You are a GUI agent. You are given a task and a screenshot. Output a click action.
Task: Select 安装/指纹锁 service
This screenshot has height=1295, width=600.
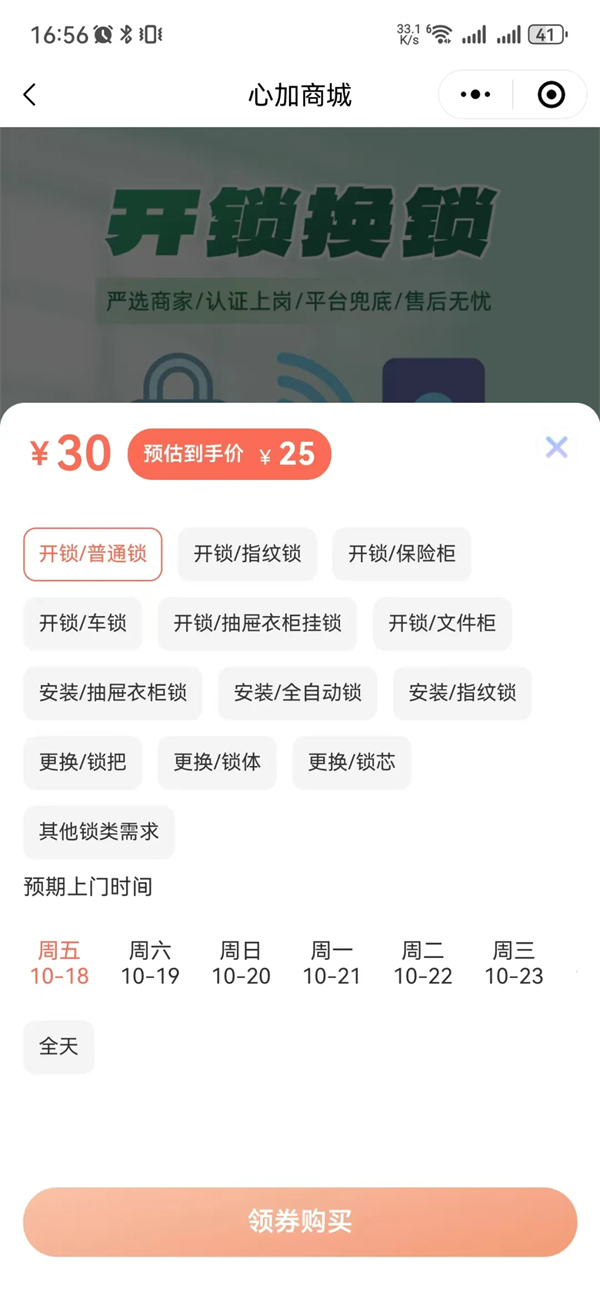tap(462, 693)
